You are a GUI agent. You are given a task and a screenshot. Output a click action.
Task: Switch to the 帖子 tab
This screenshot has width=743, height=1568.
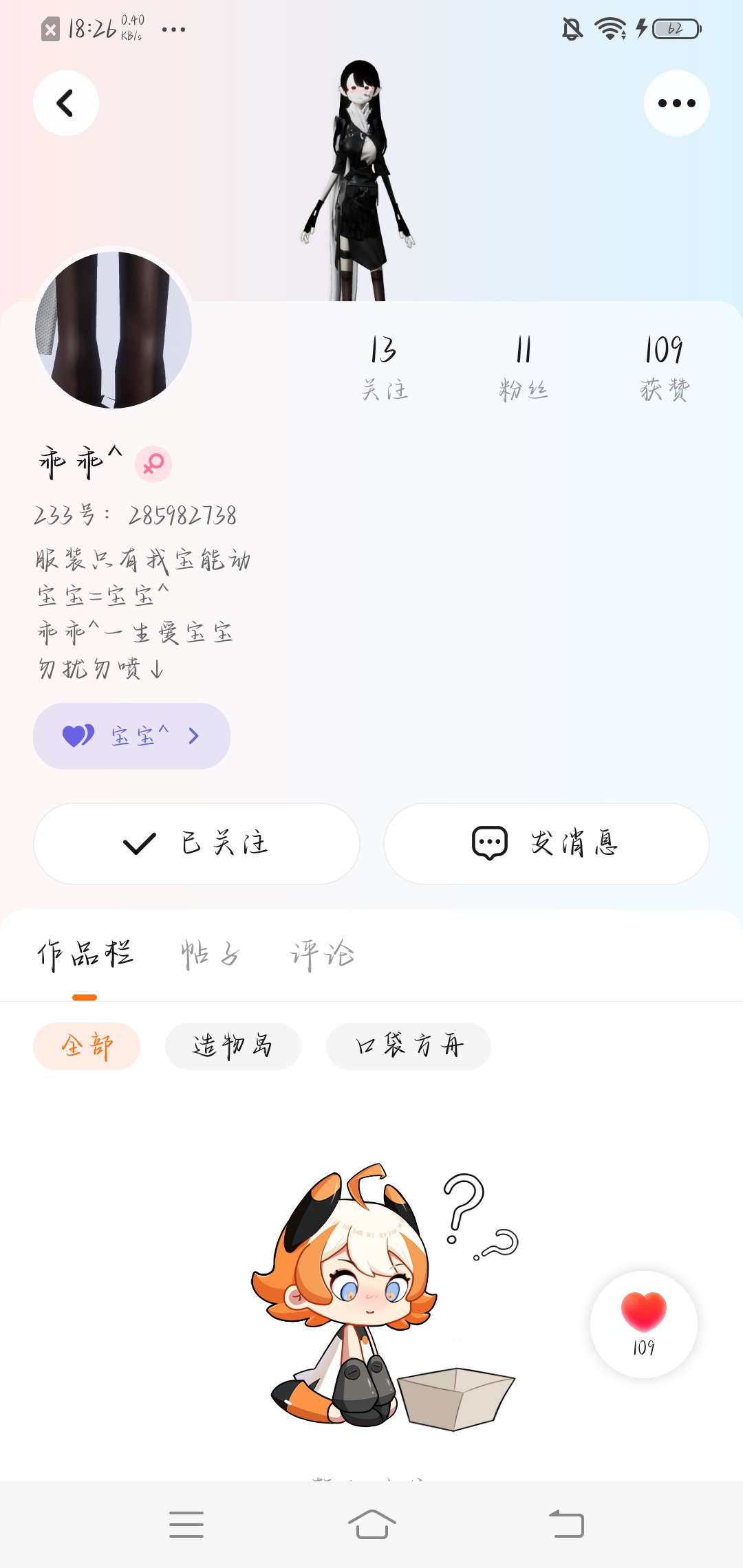click(211, 955)
